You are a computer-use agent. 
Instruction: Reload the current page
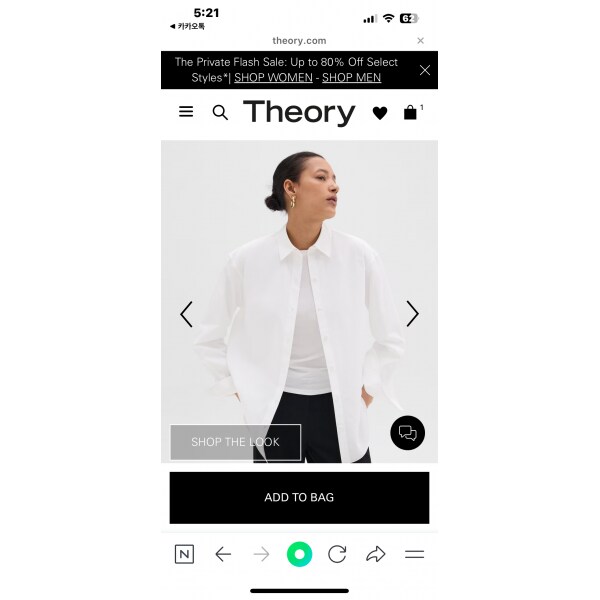[337, 554]
